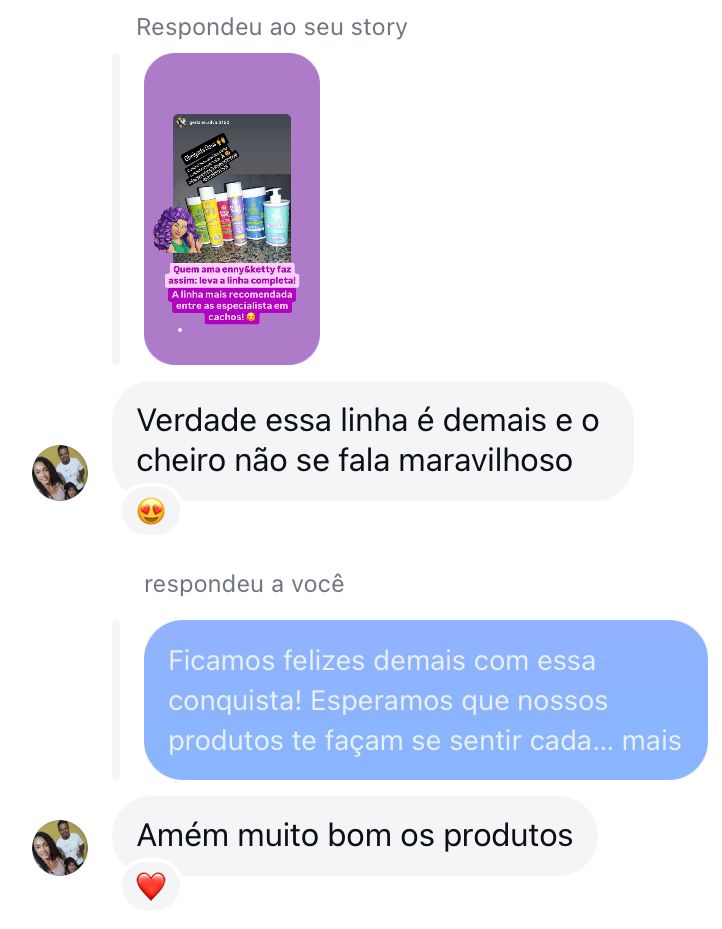
Task: View heart reaction on 'Amém muito bom os produtos'
Action: 151,886
